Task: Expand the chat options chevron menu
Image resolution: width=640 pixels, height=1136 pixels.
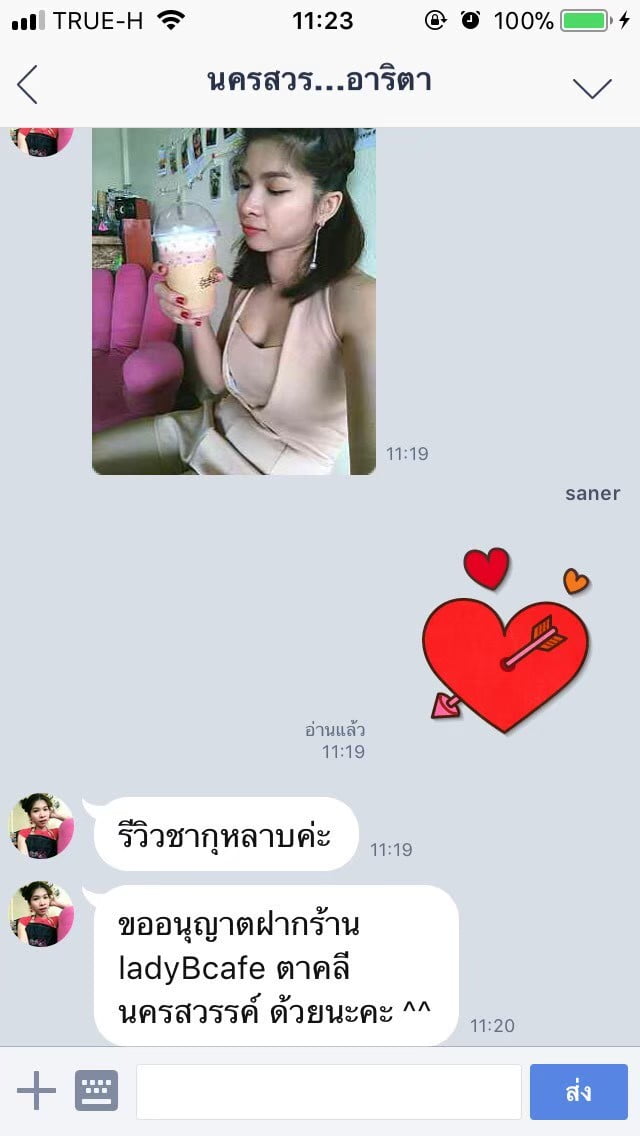Action: 592,87
